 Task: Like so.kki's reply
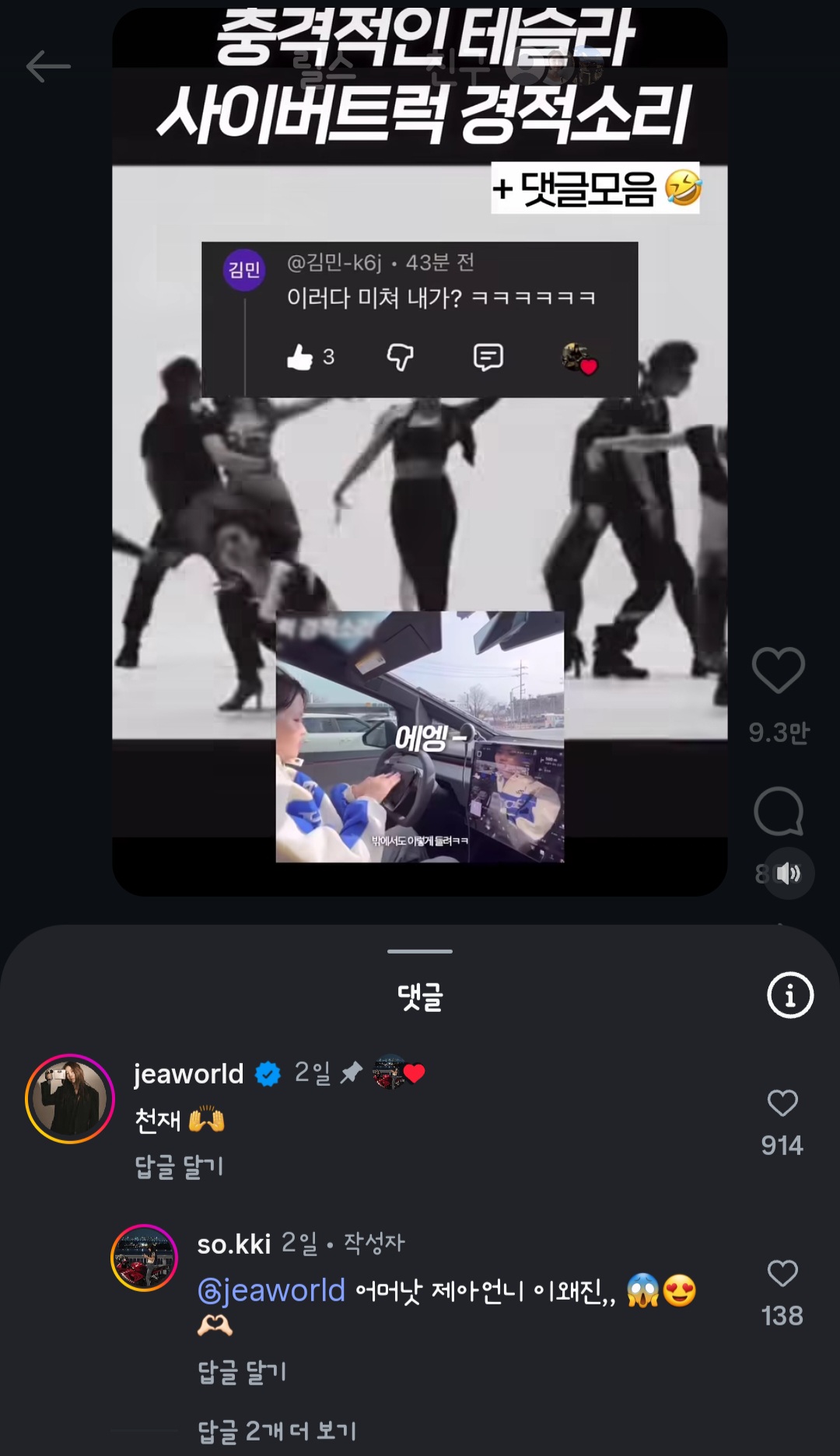click(x=782, y=1273)
